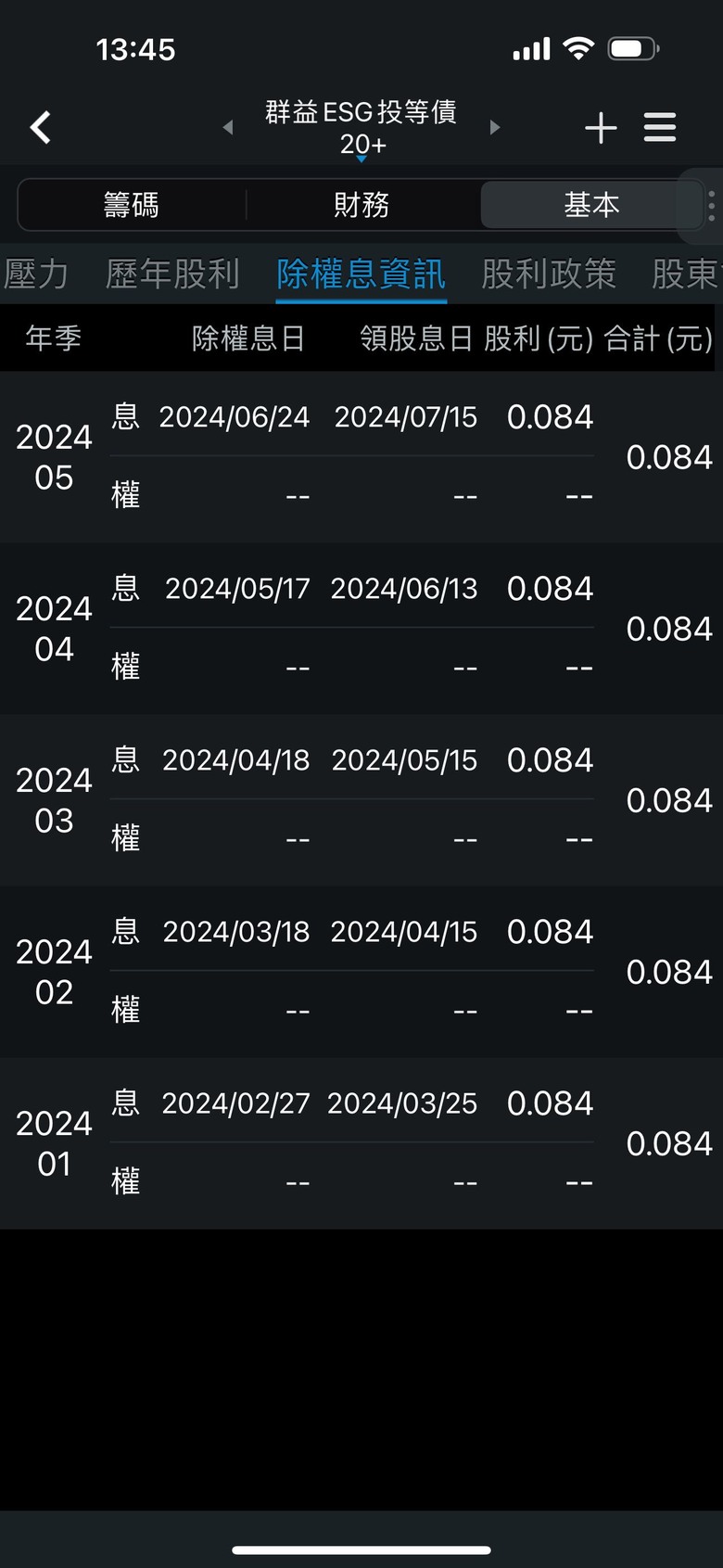
Task: Open the hamburger menu
Action: [x=660, y=127]
